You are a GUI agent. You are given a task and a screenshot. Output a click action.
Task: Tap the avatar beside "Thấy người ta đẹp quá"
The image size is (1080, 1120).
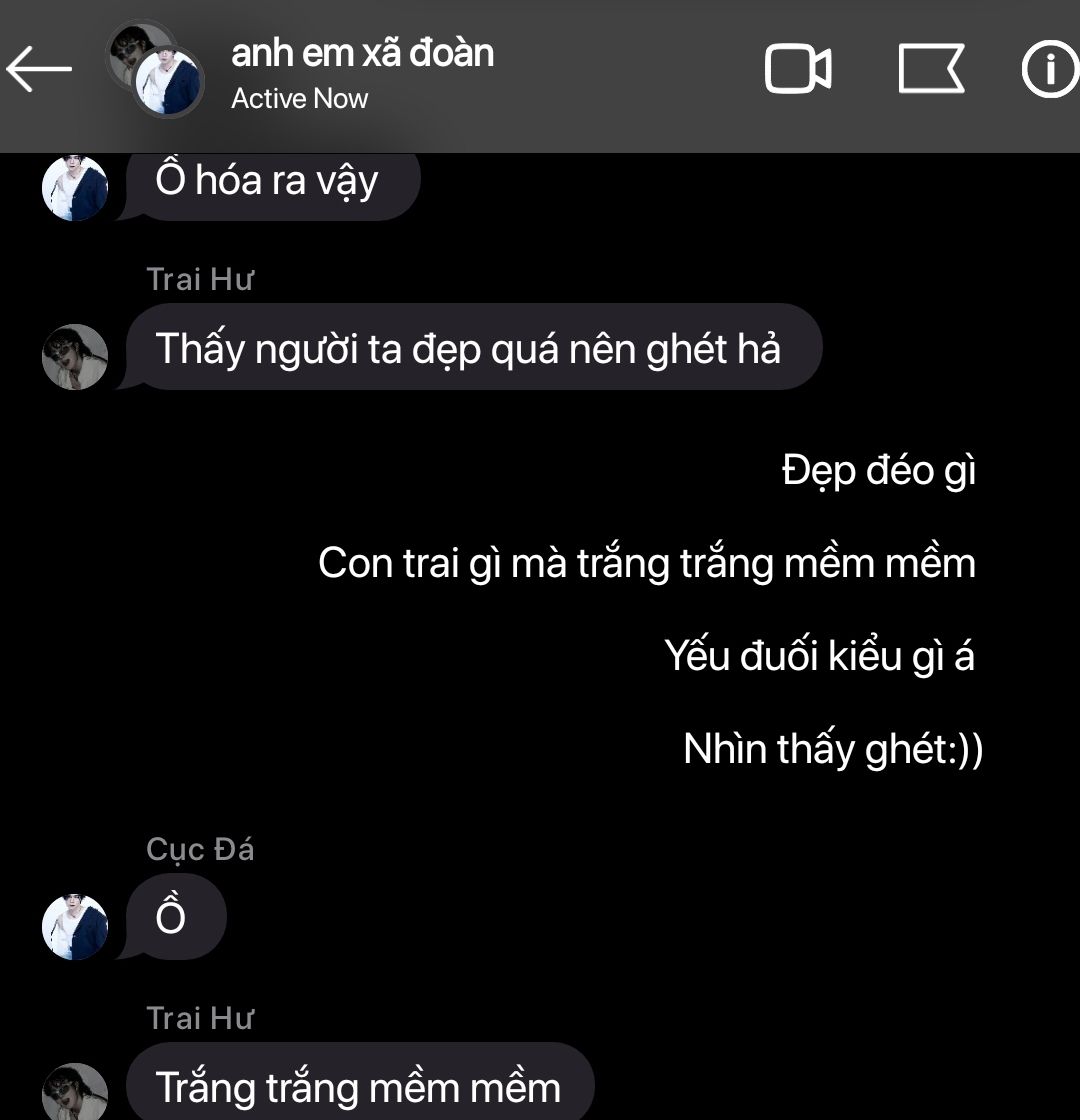click(75, 357)
